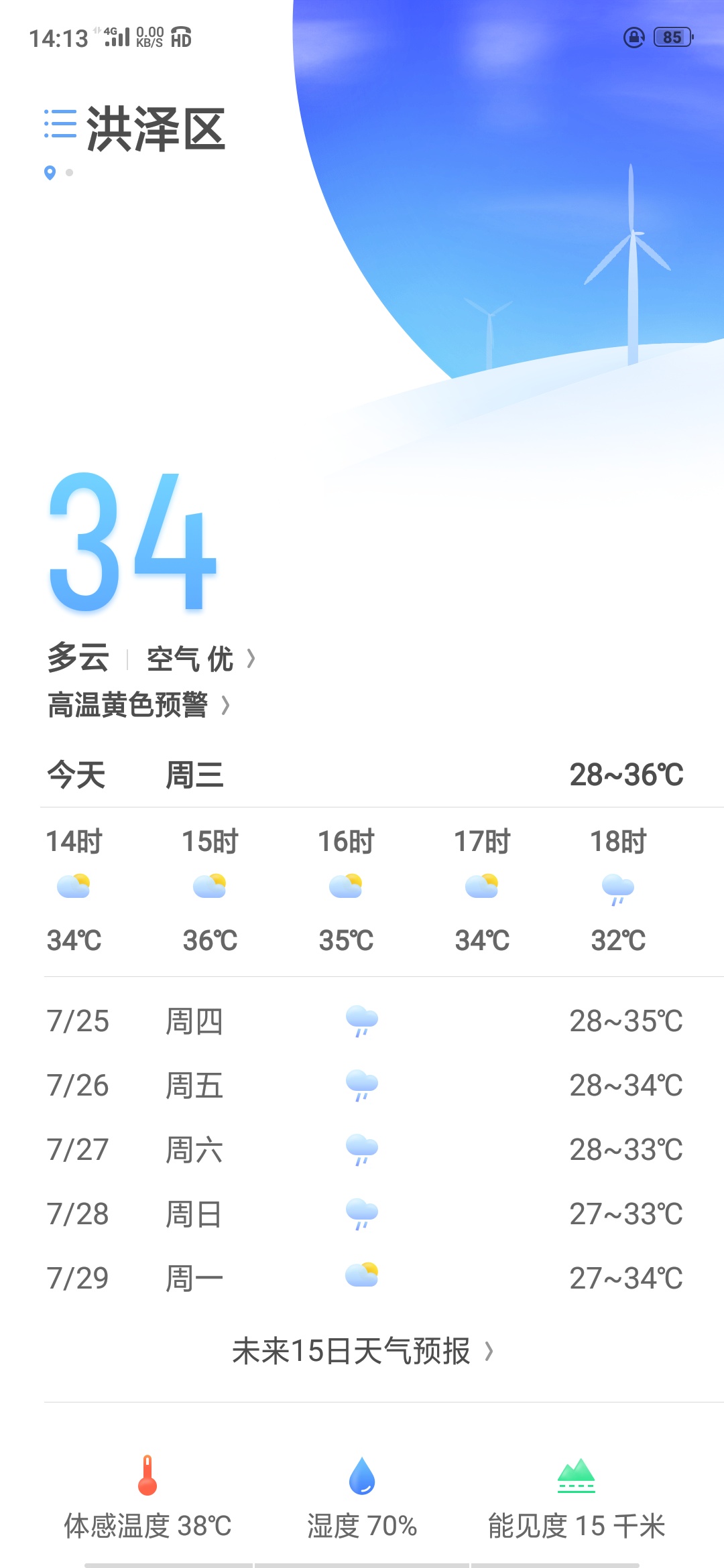
Task: Open the 7/29 周一 forecast row
Action: click(x=365, y=1278)
